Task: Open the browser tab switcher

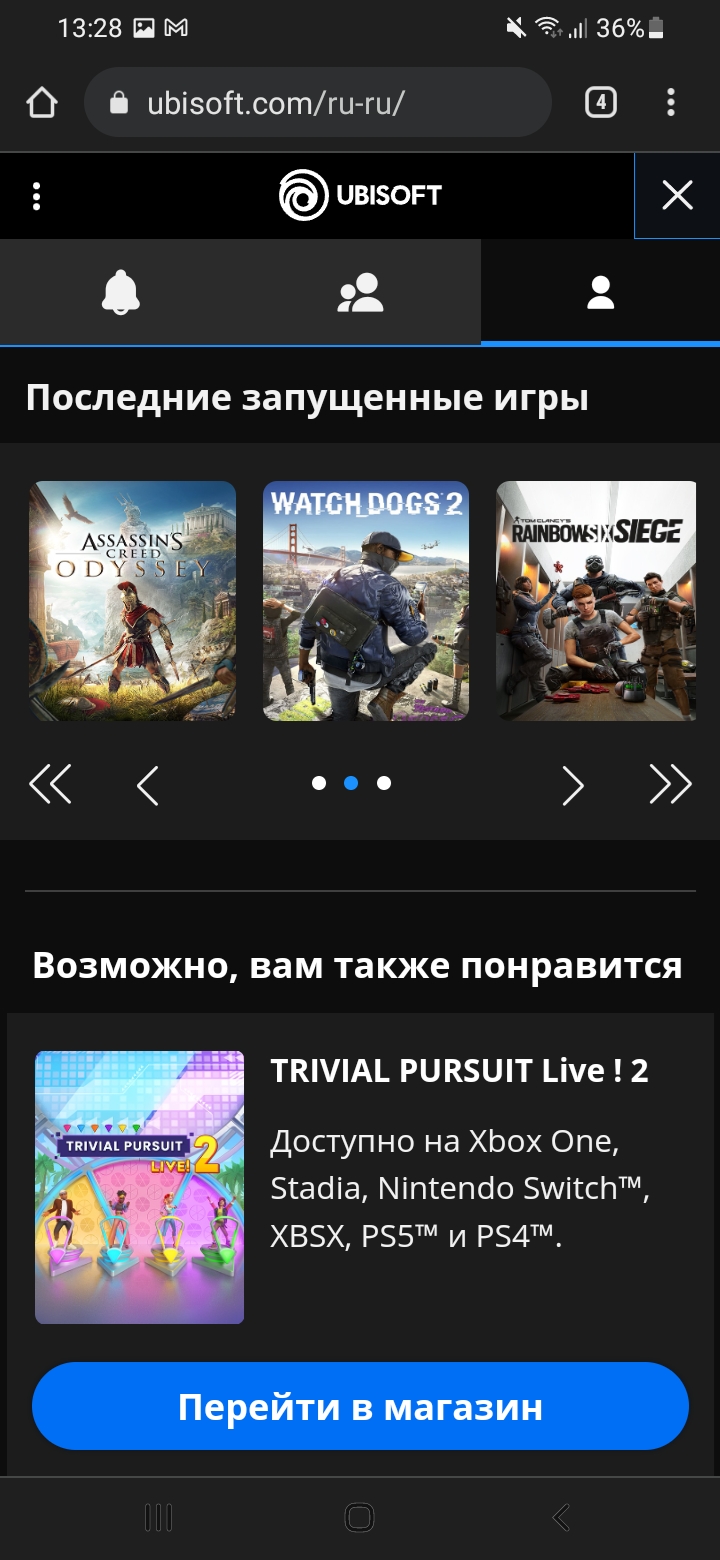Action: pos(600,101)
